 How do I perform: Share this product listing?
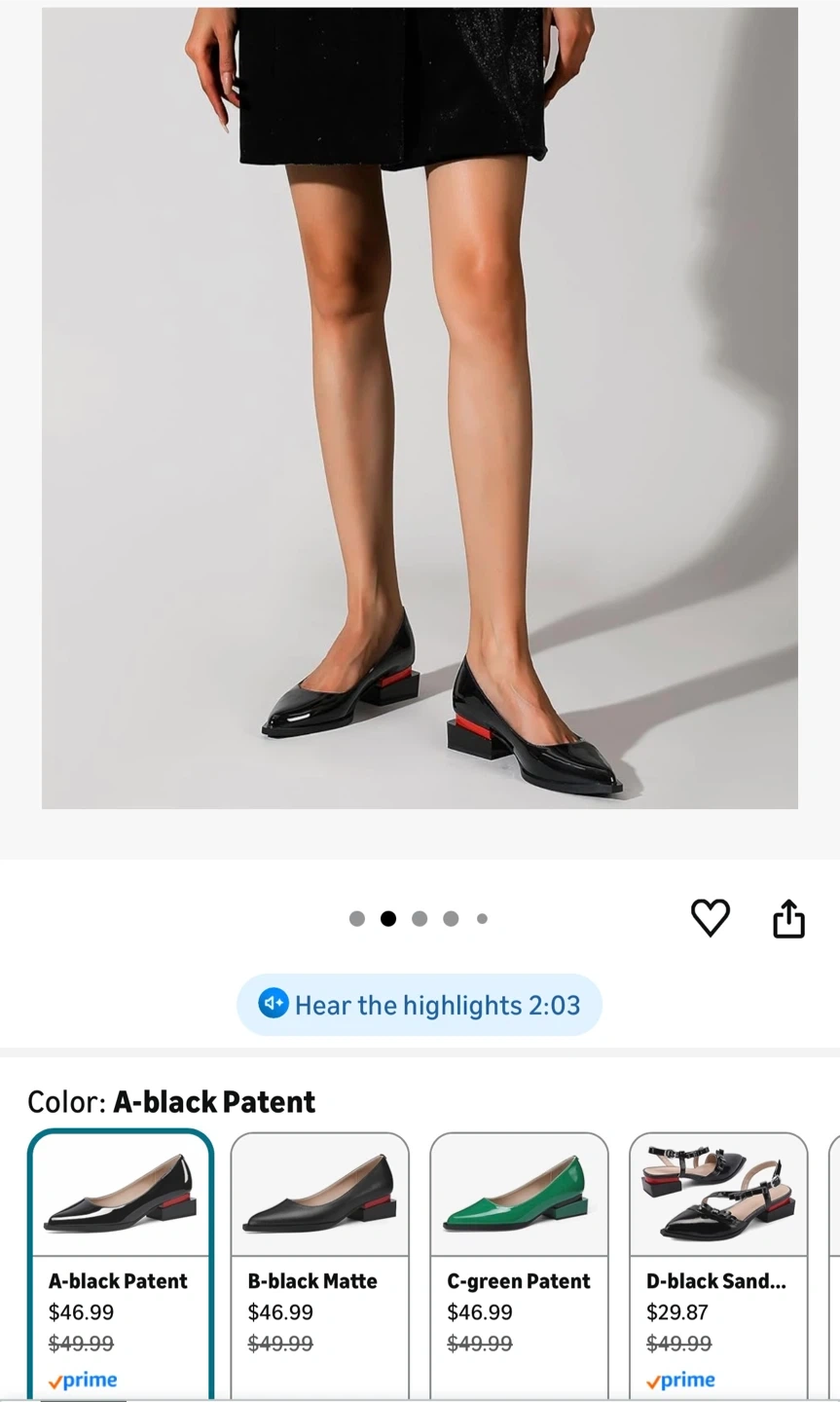click(788, 918)
